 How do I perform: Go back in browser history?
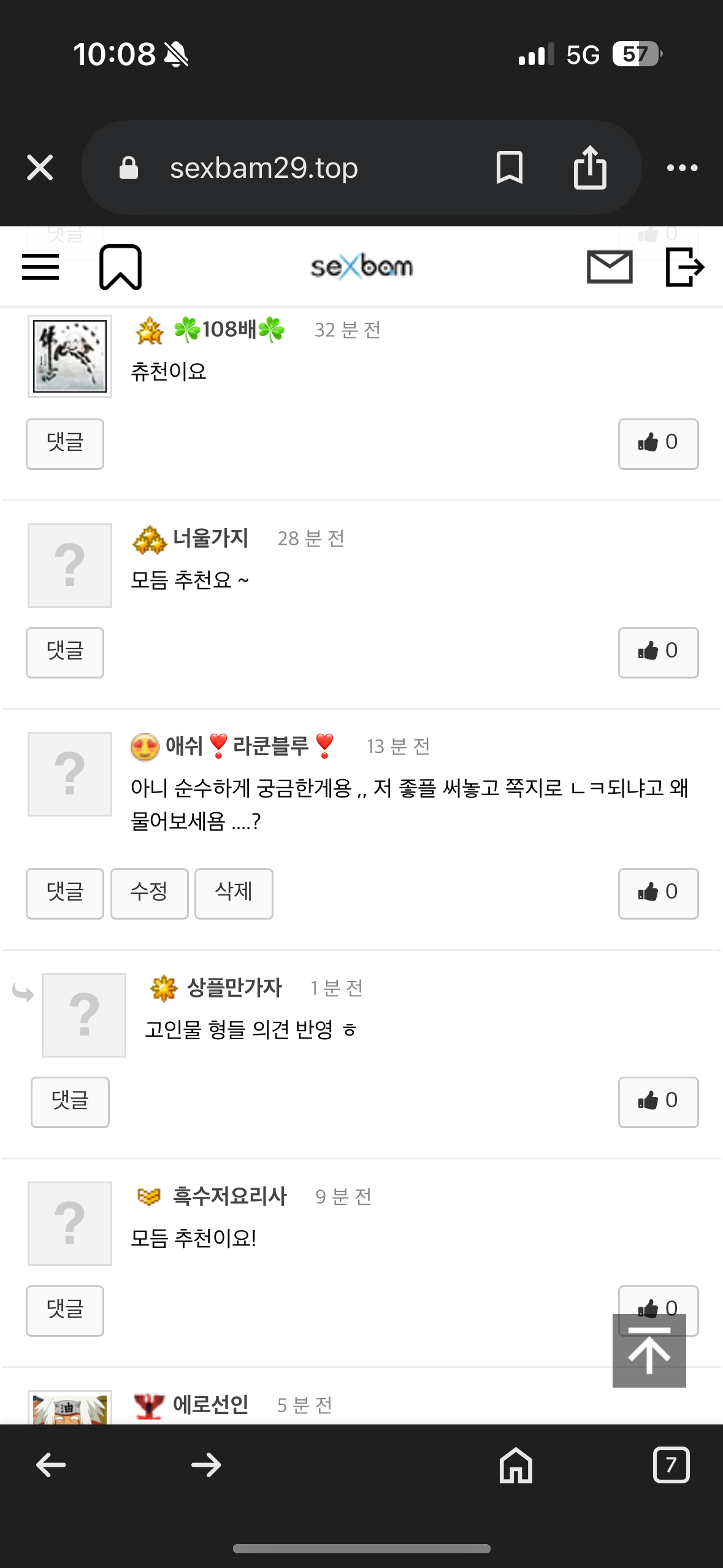pyautogui.click(x=51, y=1465)
